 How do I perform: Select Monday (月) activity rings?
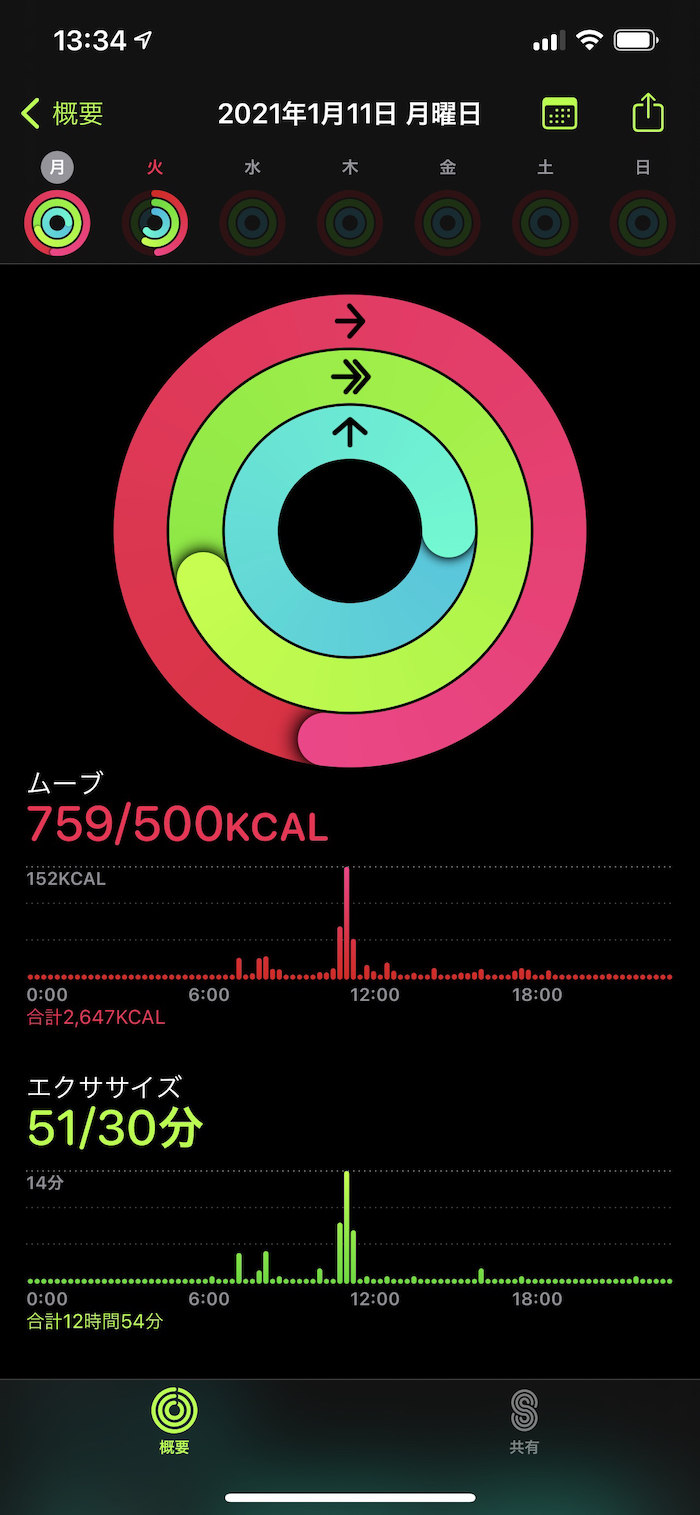(57, 222)
